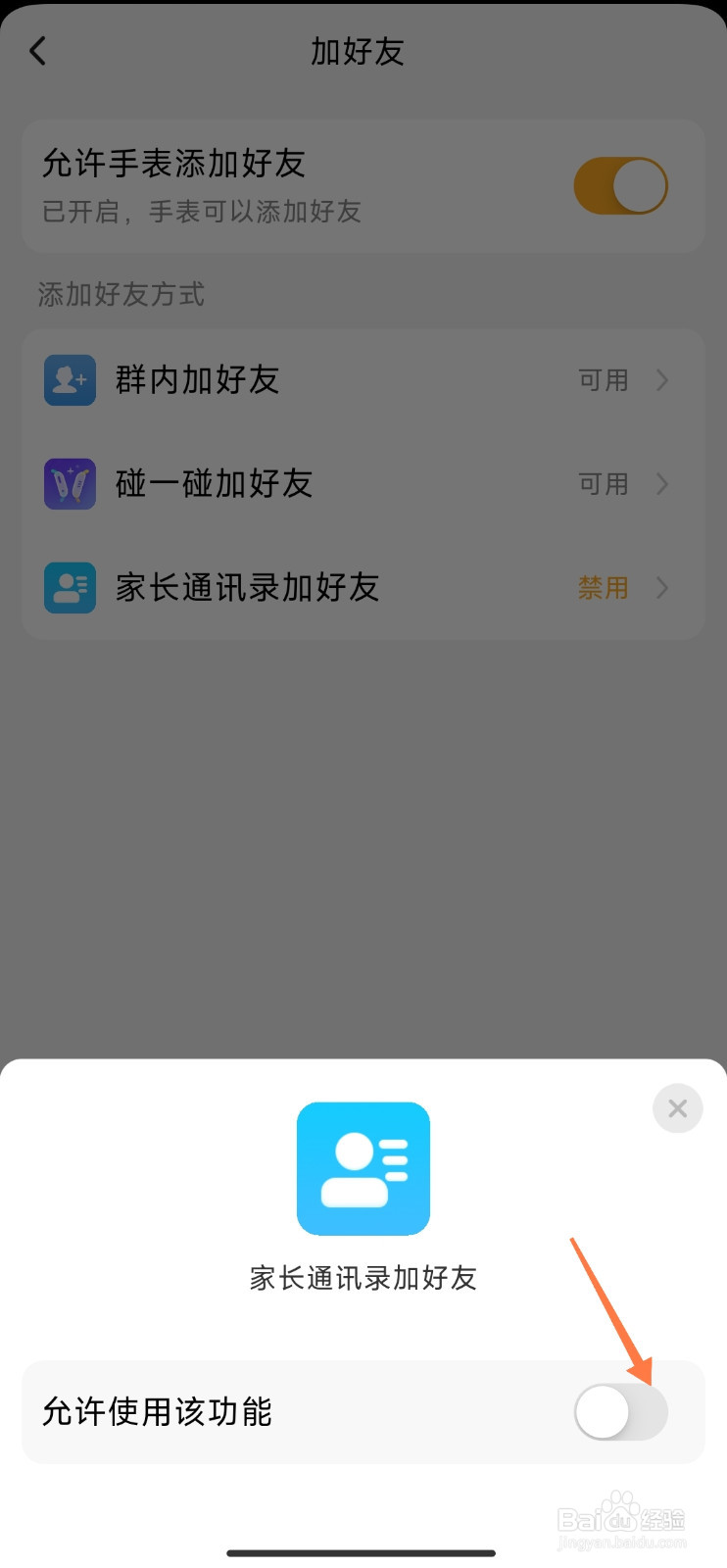This screenshot has width=727, height=1568.
Task: Tap the 可用 status label next to 群内加好友
Action: tap(602, 379)
